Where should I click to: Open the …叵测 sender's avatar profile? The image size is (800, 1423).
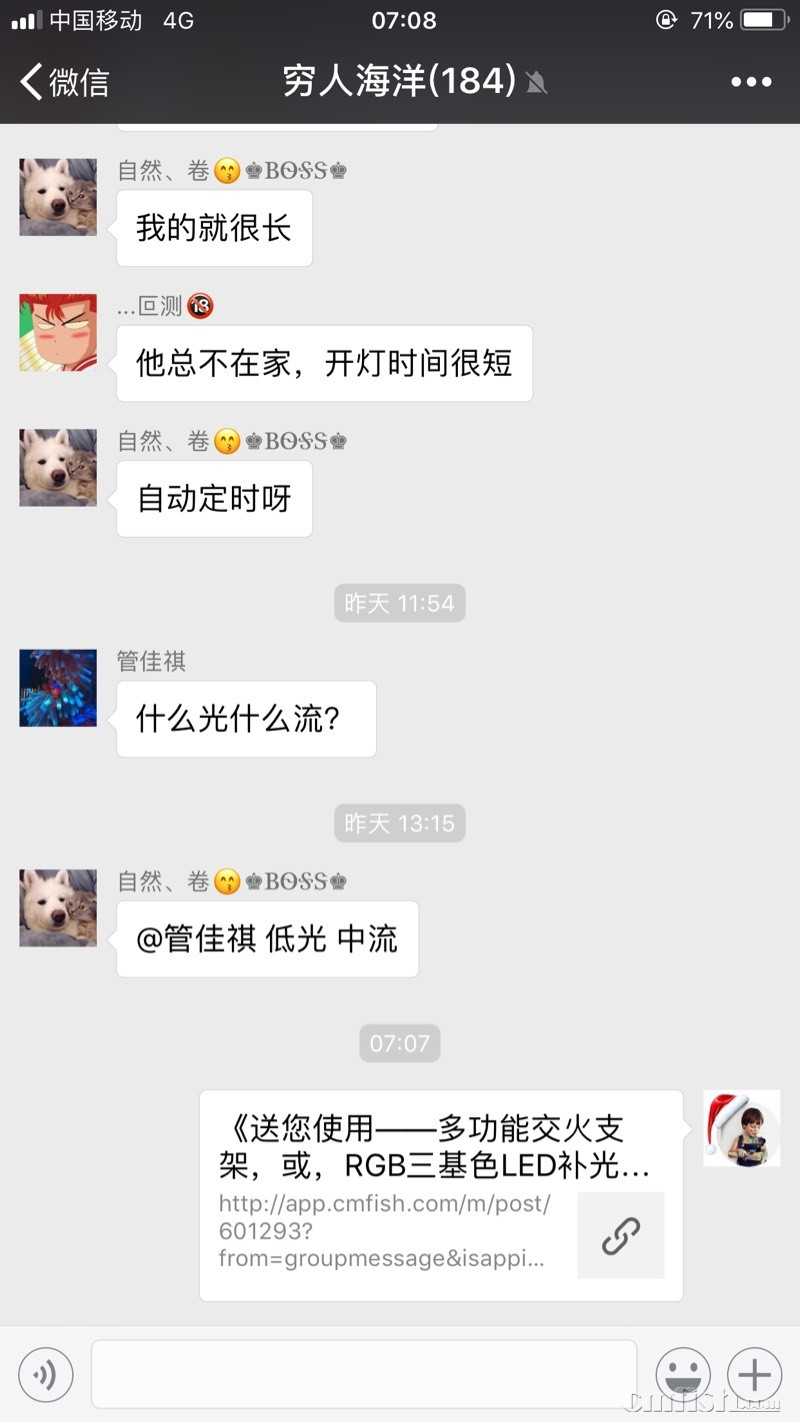pyautogui.click(x=58, y=333)
